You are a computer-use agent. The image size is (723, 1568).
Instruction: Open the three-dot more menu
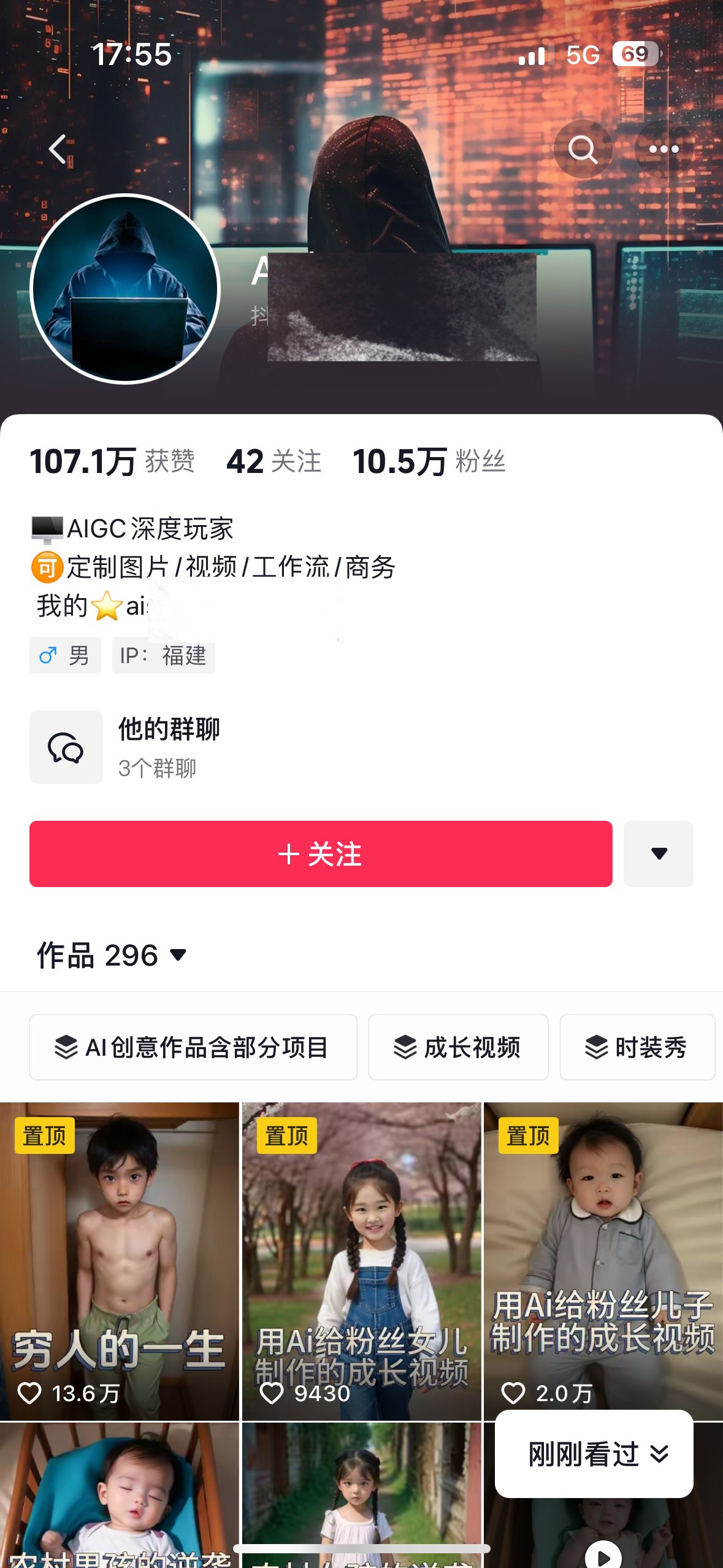[x=664, y=149]
